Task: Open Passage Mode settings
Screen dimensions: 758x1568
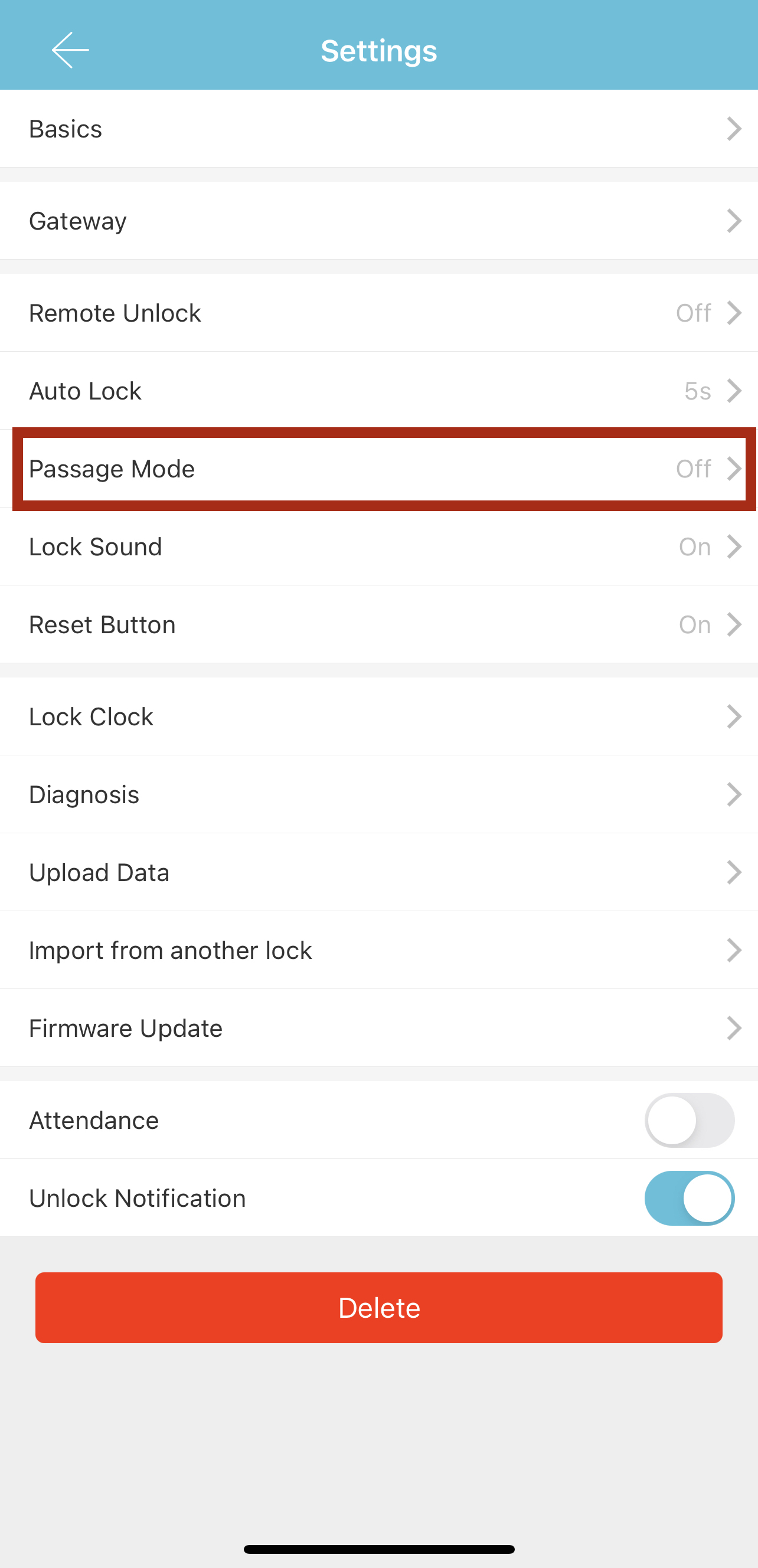Action: [x=378, y=469]
